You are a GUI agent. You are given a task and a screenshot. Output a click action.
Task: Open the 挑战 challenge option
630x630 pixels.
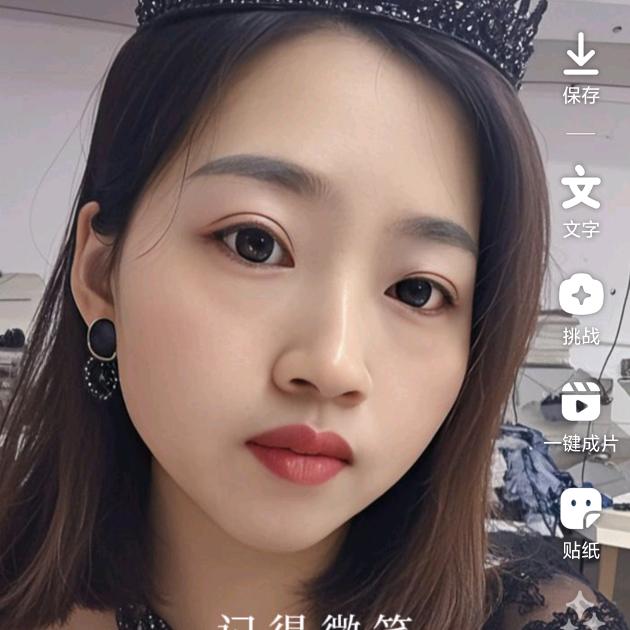tap(580, 308)
